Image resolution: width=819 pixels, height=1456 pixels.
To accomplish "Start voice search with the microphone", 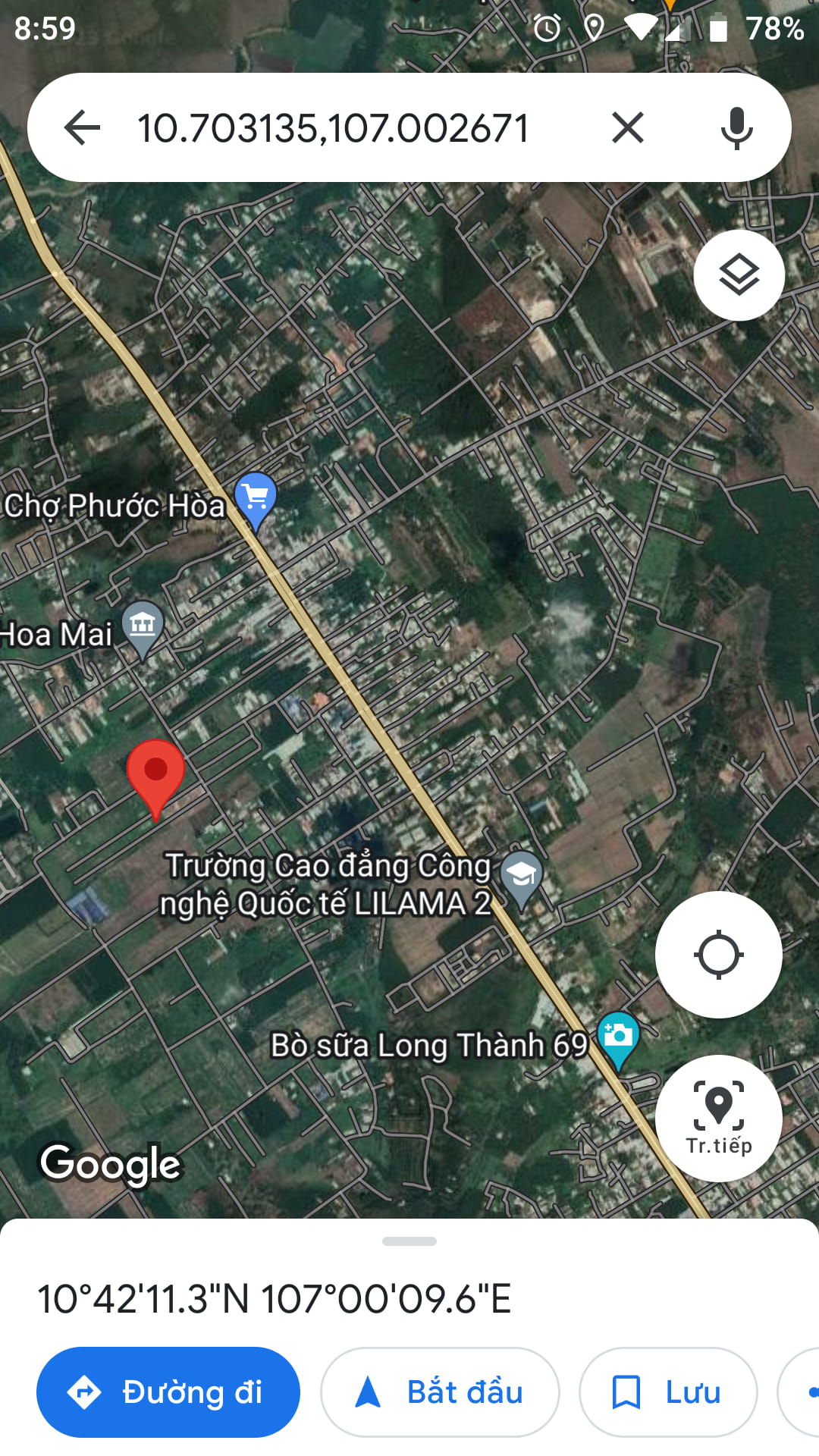I will point(736,127).
